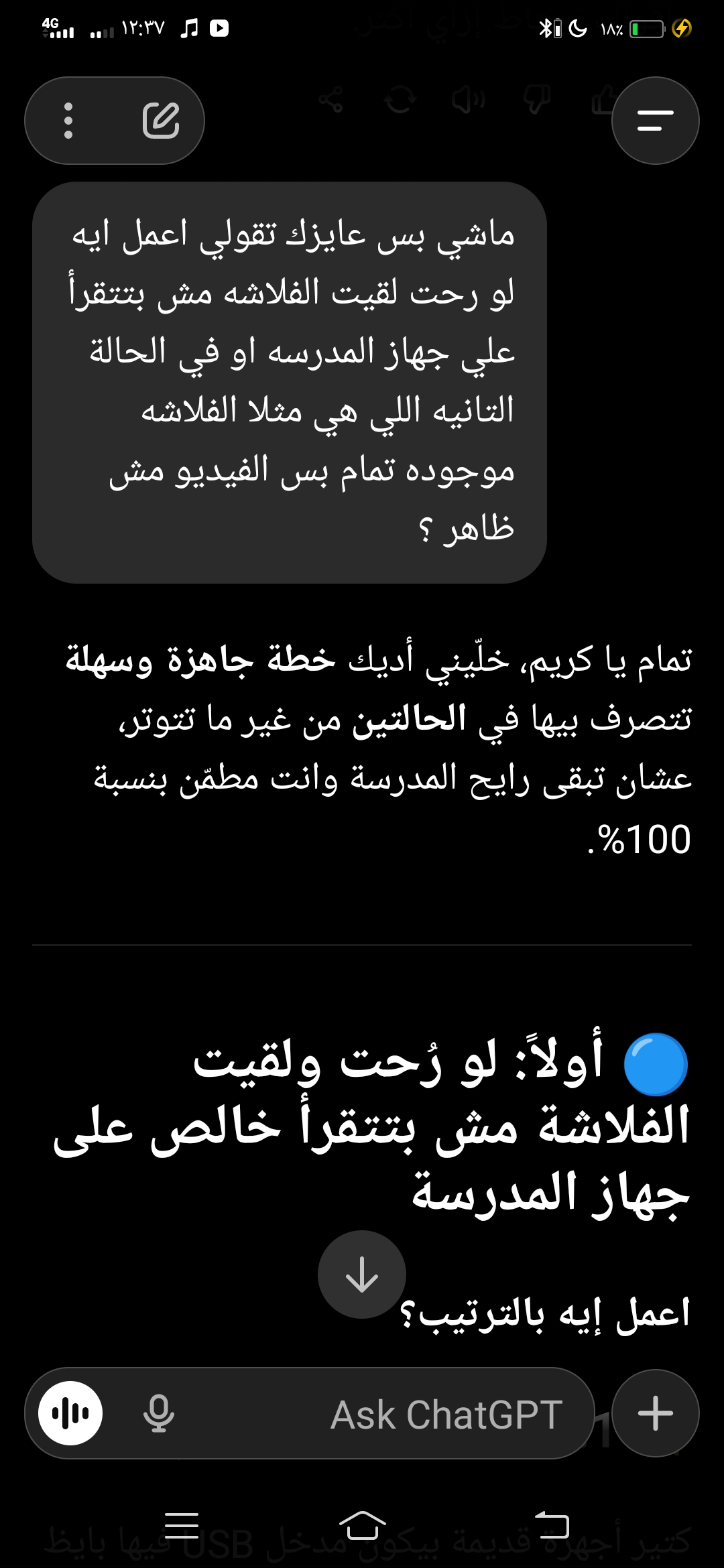This screenshot has width=724, height=1568.
Task: Go back using the system back button
Action: pyautogui.click(x=551, y=1526)
